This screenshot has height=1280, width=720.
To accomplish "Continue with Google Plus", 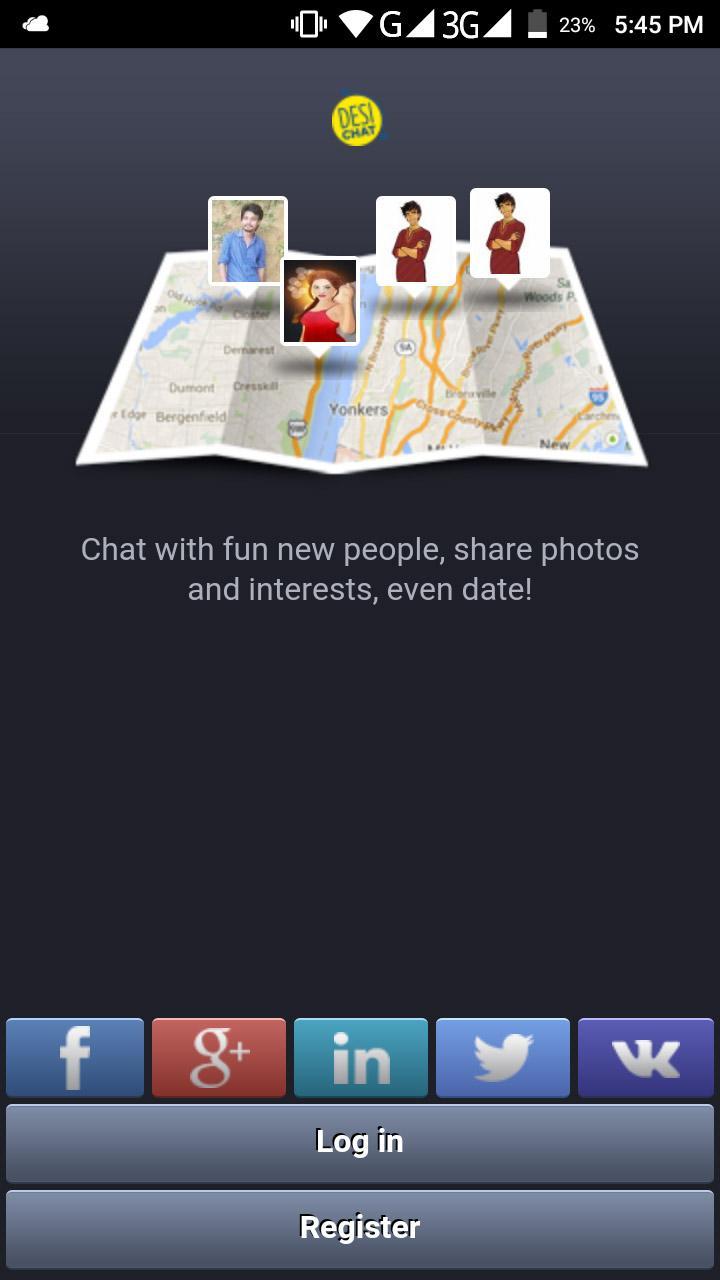I will 219,1058.
